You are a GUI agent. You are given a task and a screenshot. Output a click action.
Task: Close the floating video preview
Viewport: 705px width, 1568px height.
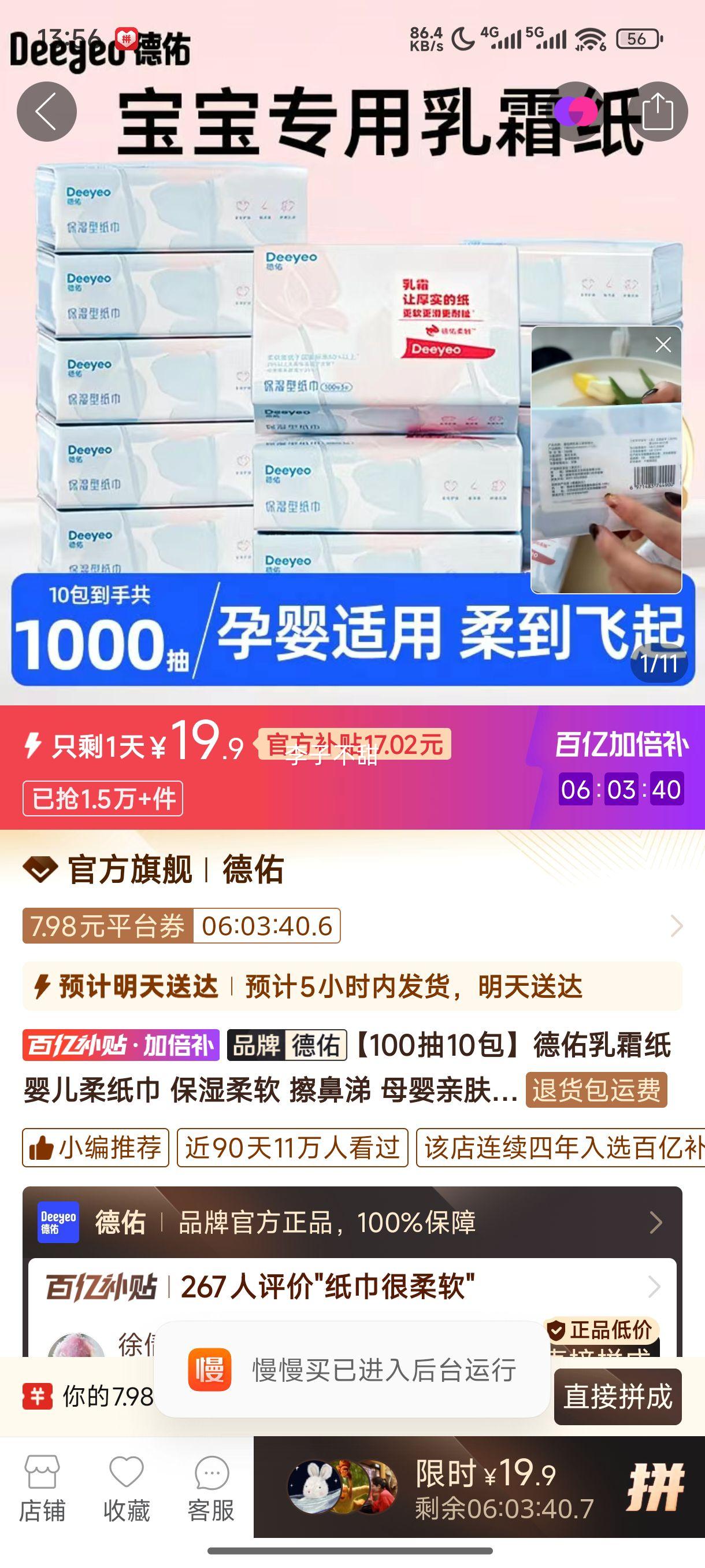point(664,344)
